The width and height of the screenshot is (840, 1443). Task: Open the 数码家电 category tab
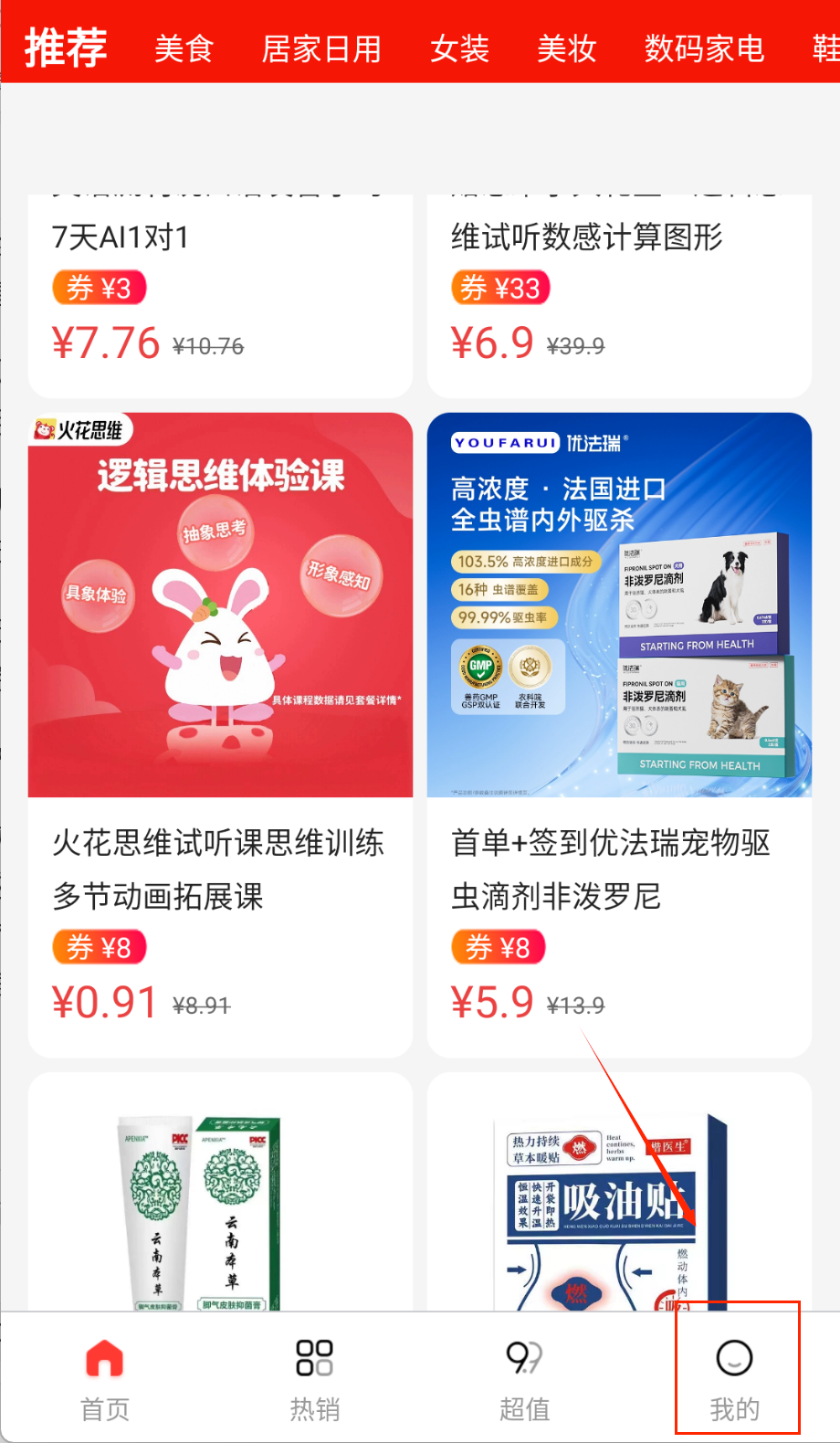704,48
